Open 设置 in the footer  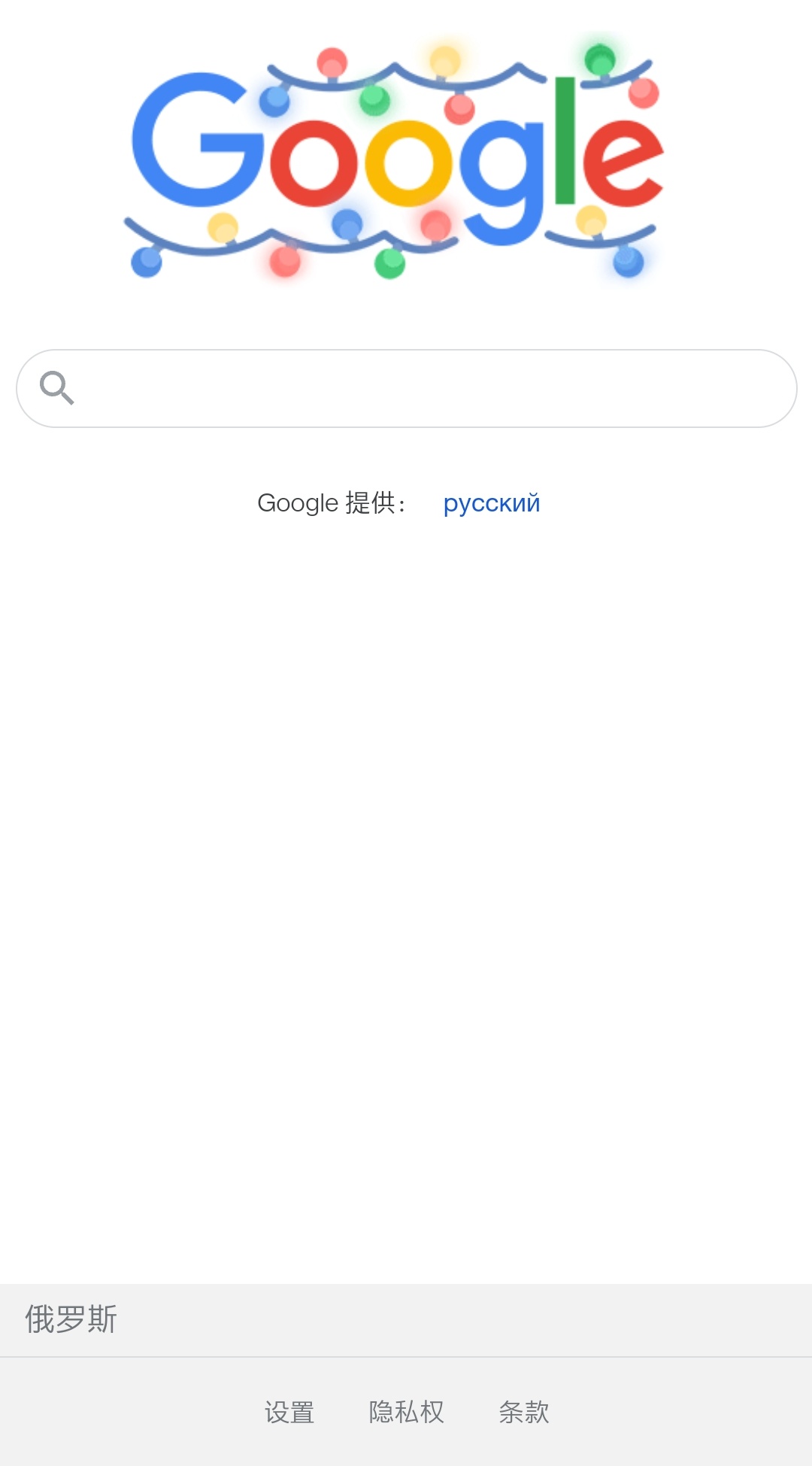[289, 1412]
